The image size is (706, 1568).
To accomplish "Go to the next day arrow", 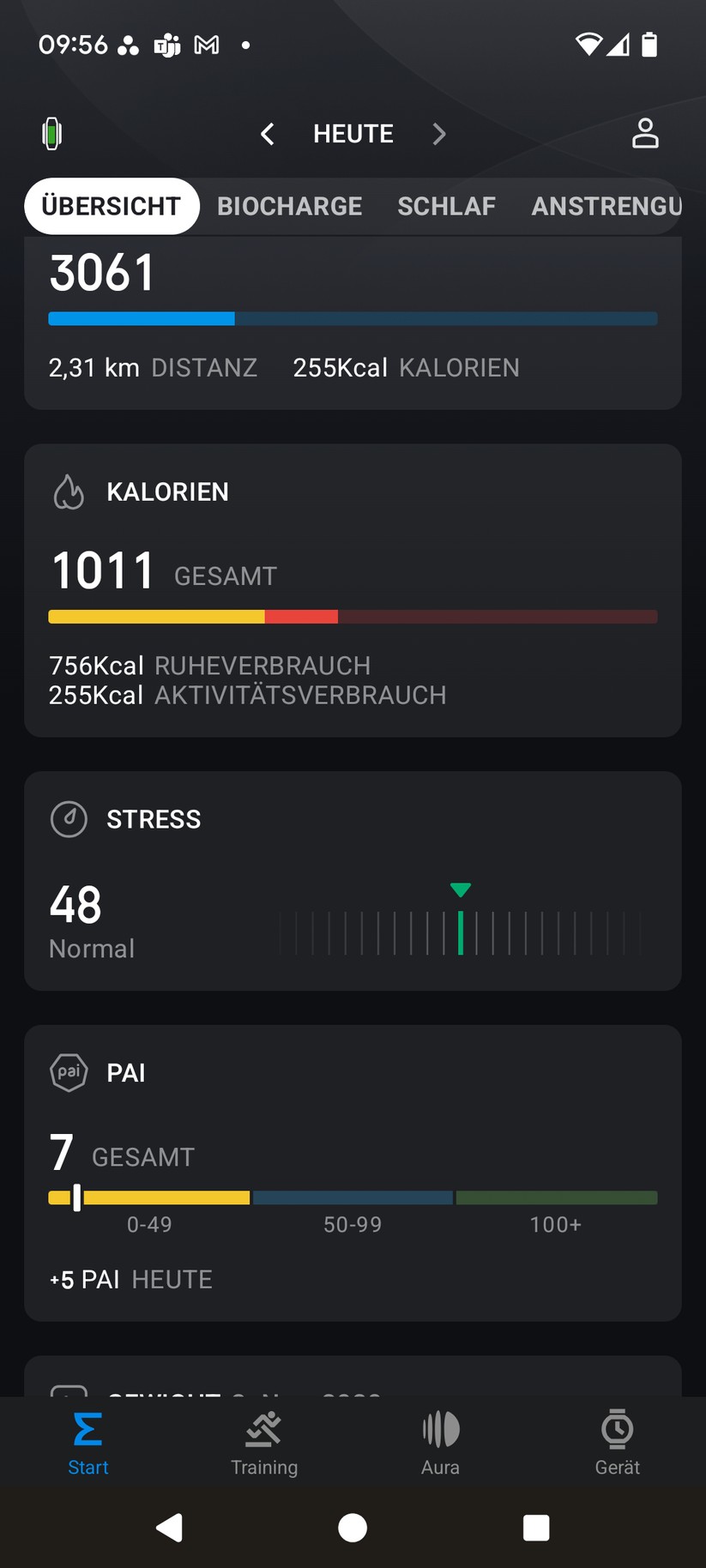I will click(x=439, y=134).
